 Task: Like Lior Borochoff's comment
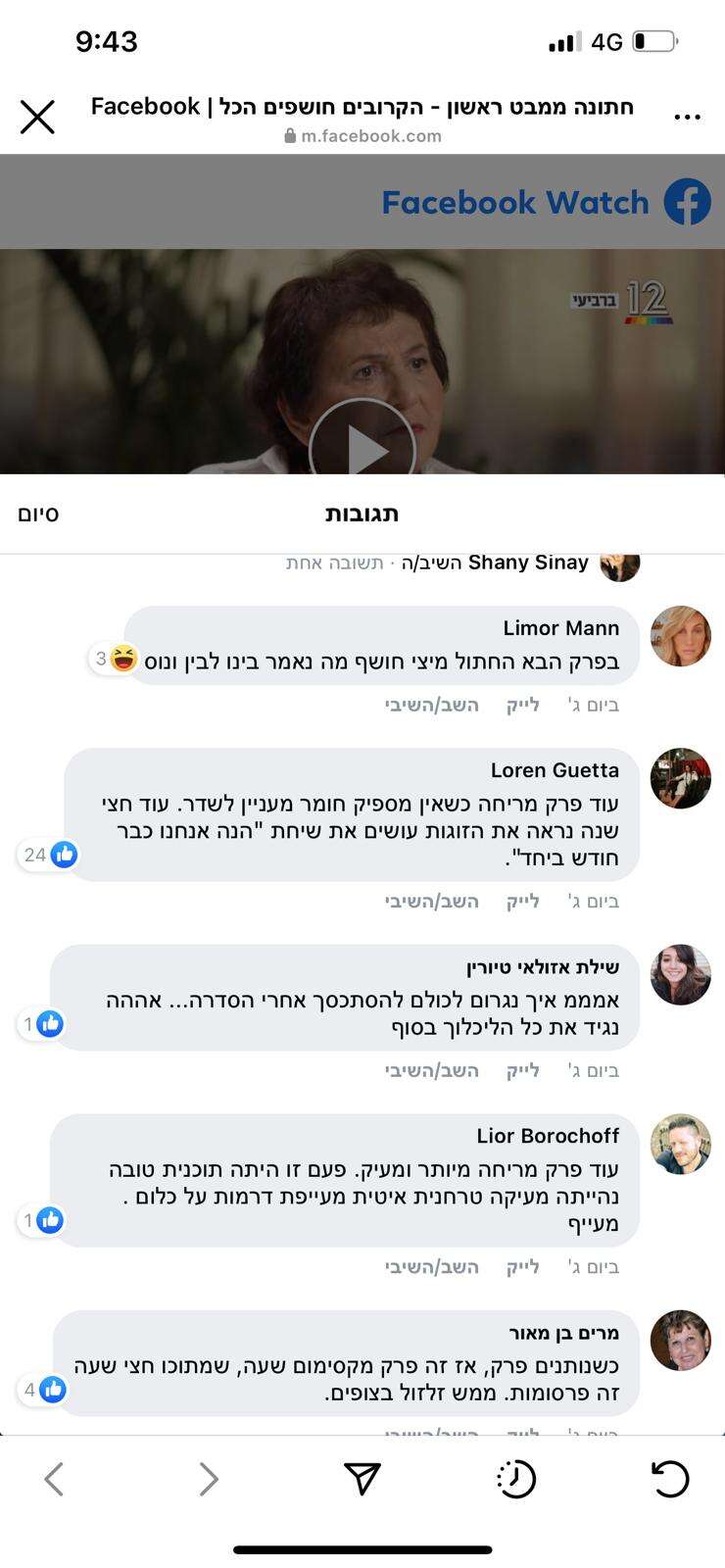523,1267
